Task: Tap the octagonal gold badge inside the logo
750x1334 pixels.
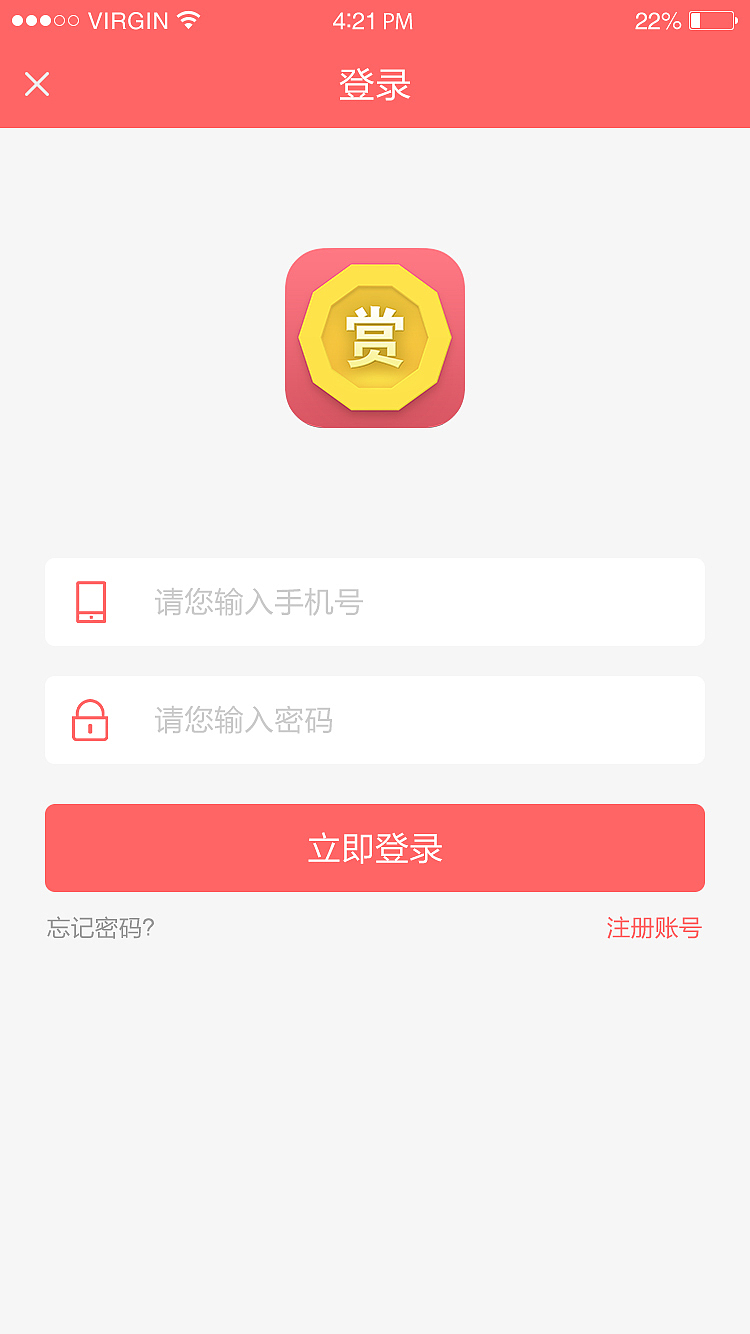Action: pyautogui.click(x=375, y=338)
